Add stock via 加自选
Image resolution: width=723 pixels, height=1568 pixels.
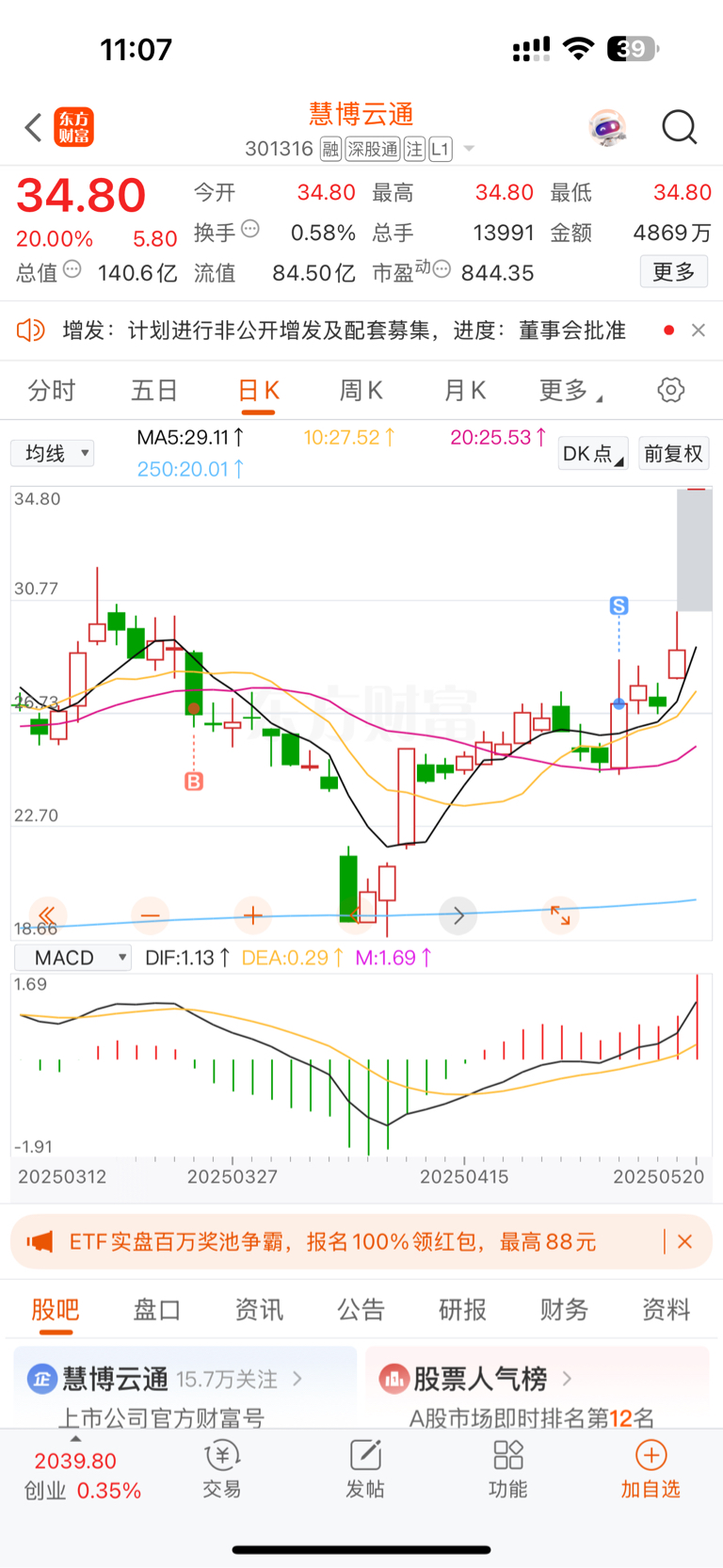click(x=651, y=1469)
